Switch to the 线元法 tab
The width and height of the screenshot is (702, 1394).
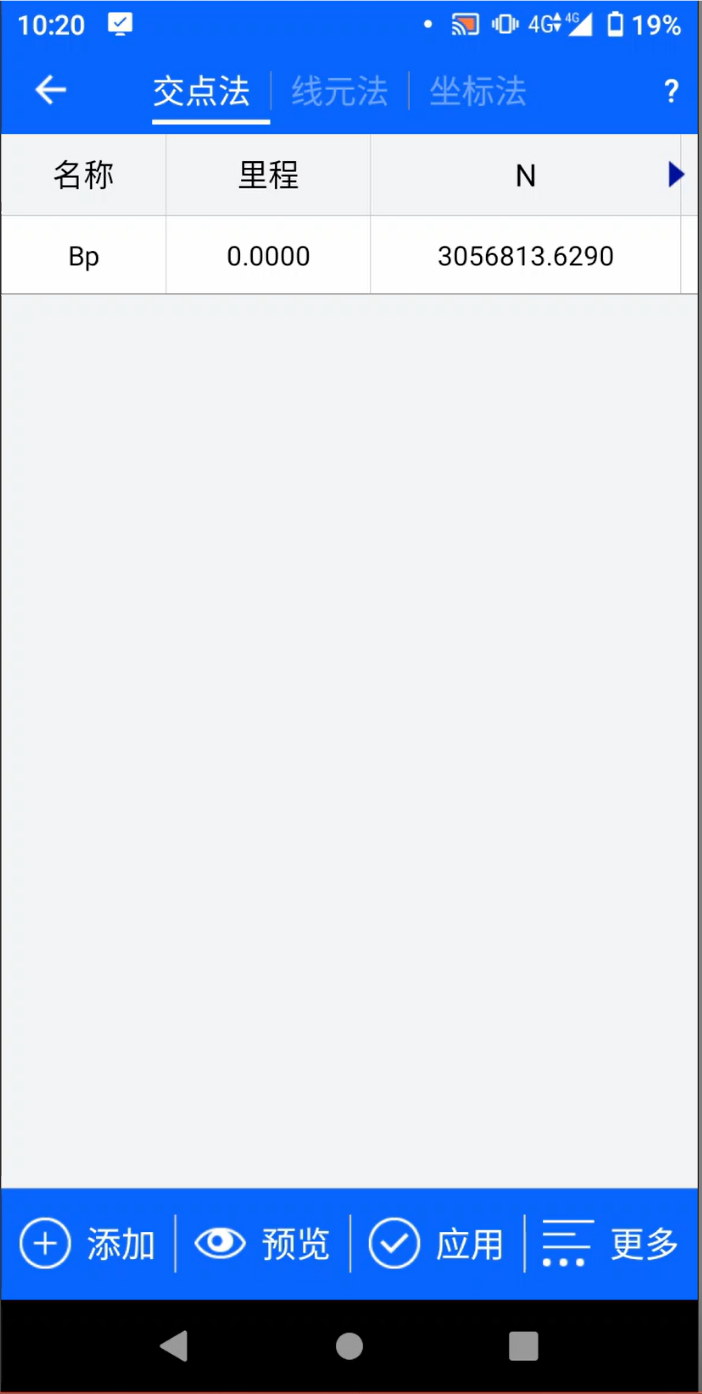pyautogui.click(x=339, y=92)
